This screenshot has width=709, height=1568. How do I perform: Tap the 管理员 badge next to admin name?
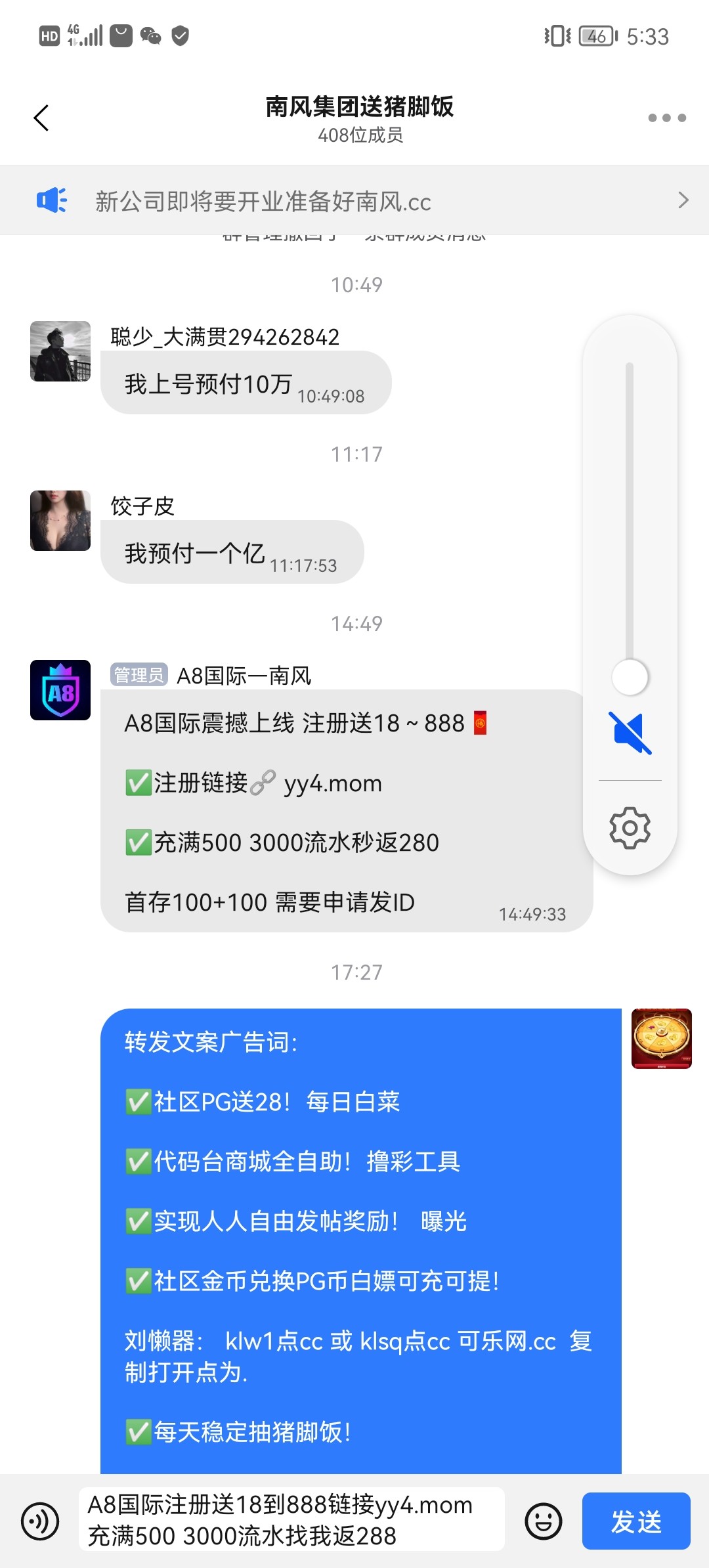pos(139,675)
